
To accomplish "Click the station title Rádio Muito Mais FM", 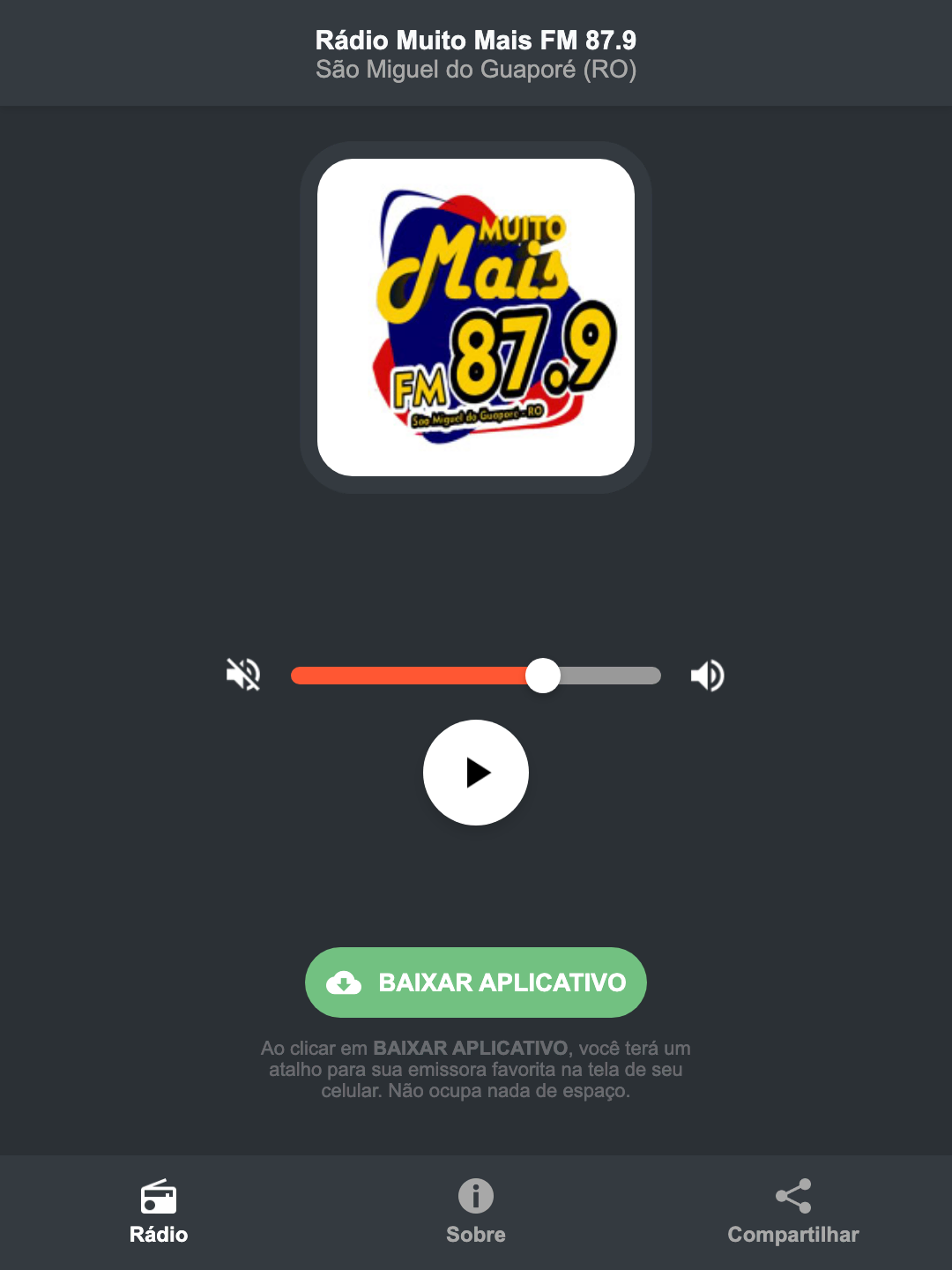I will (x=475, y=40).
